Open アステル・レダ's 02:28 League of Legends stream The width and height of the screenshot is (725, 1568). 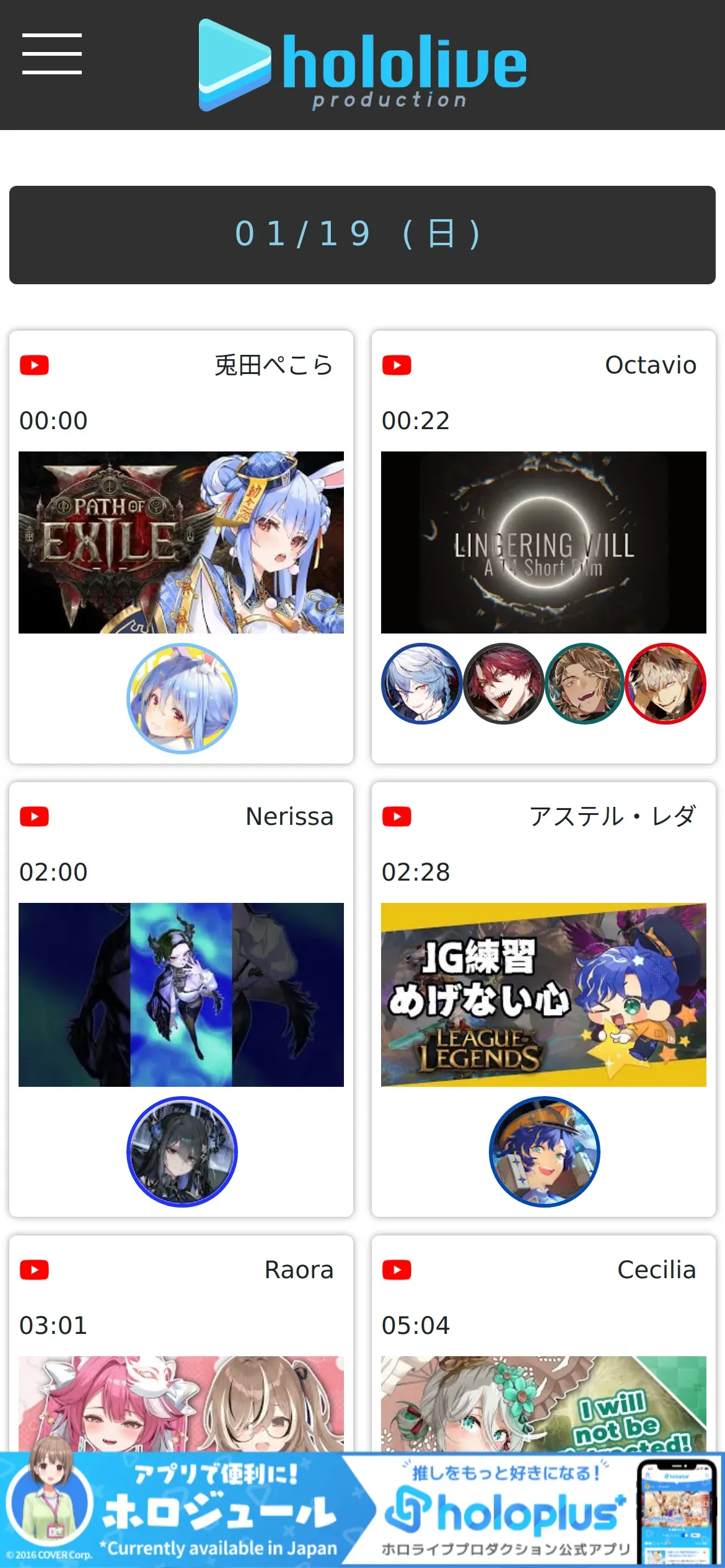[x=543, y=995]
